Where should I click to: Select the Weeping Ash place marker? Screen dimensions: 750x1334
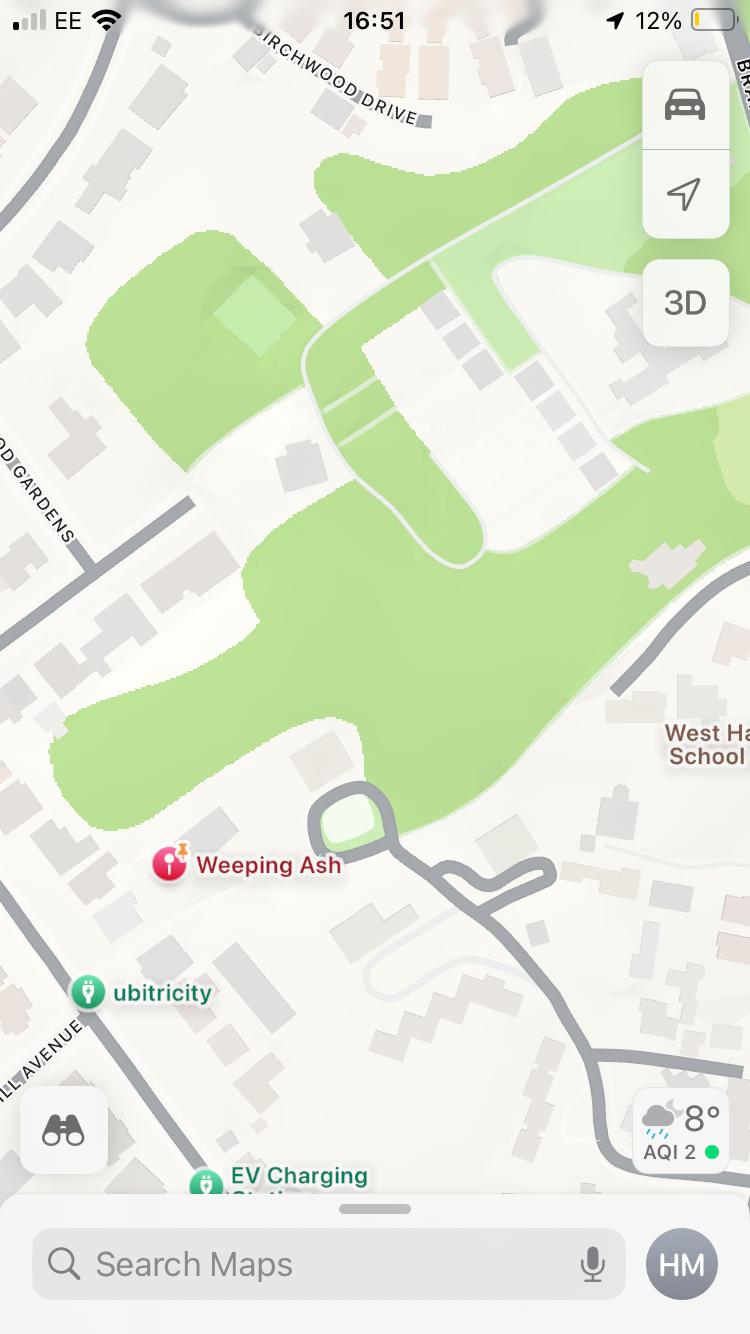[x=170, y=863]
